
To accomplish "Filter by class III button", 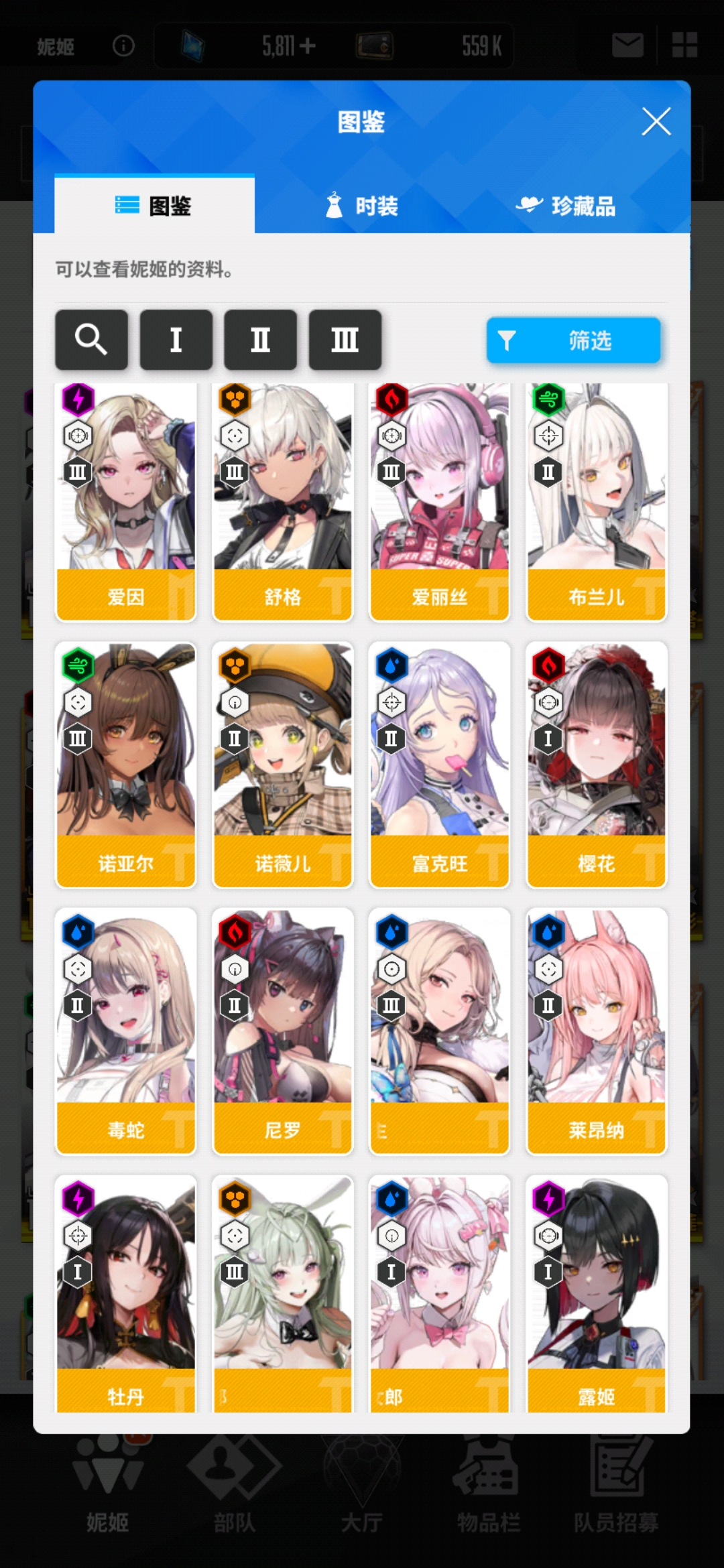I will (345, 340).
